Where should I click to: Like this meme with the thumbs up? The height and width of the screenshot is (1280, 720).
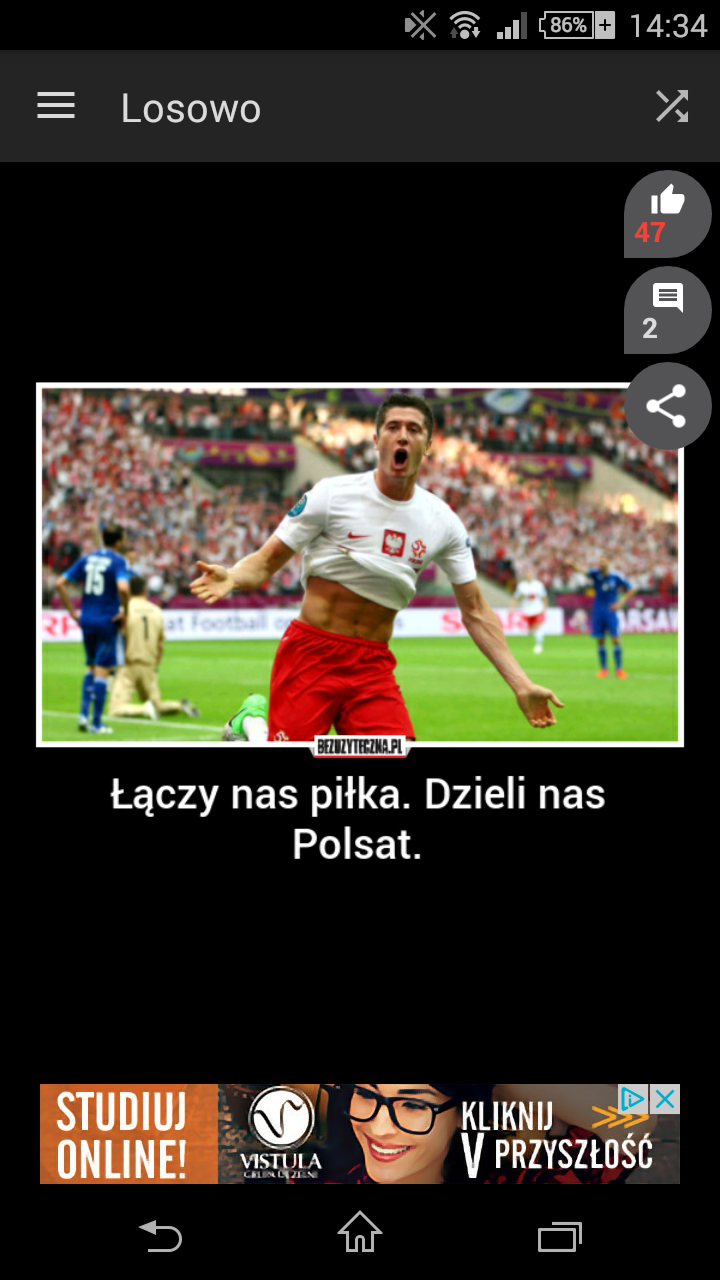(667, 214)
